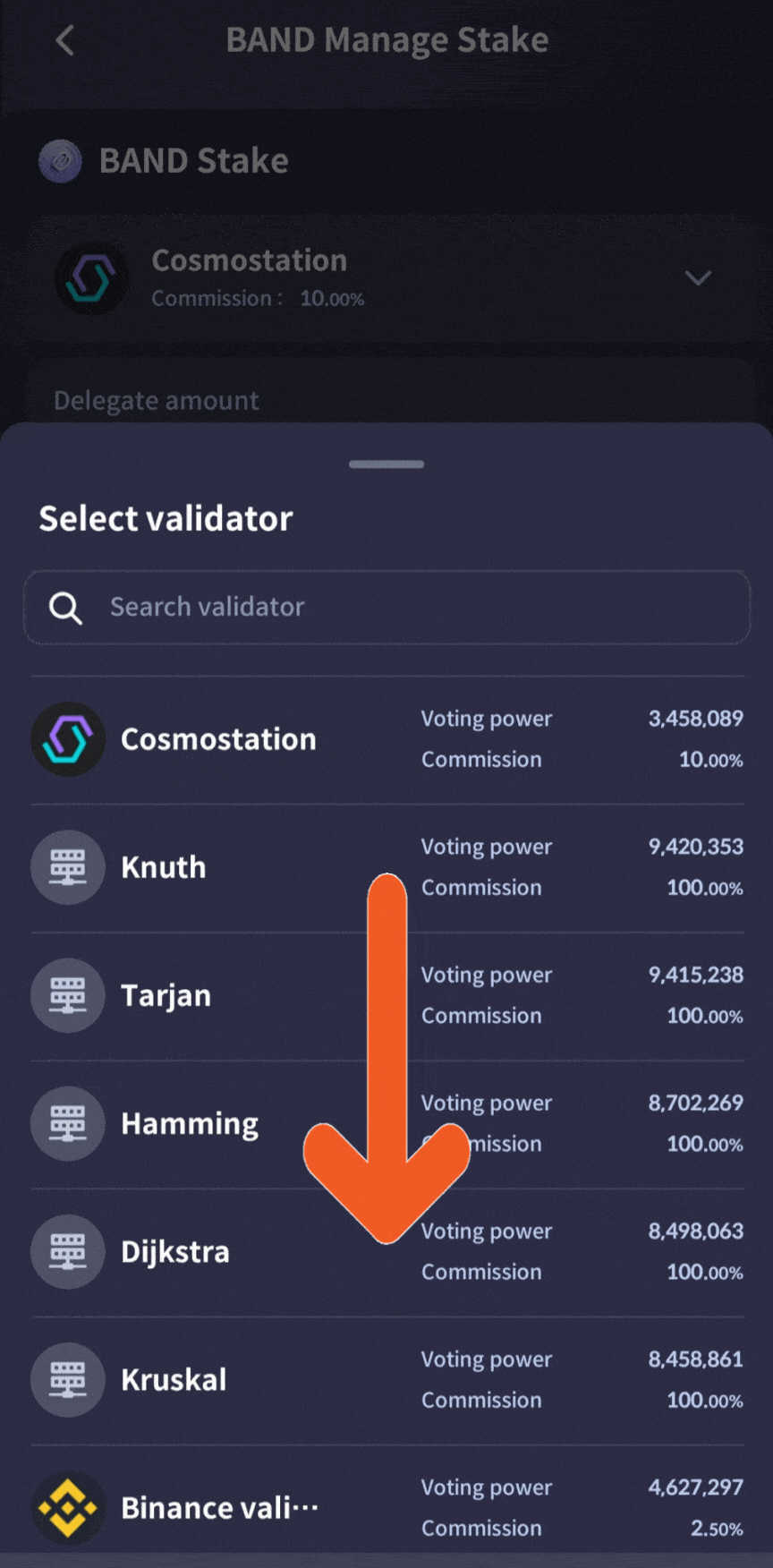Click the magnifying glass search icon

(x=64, y=608)
